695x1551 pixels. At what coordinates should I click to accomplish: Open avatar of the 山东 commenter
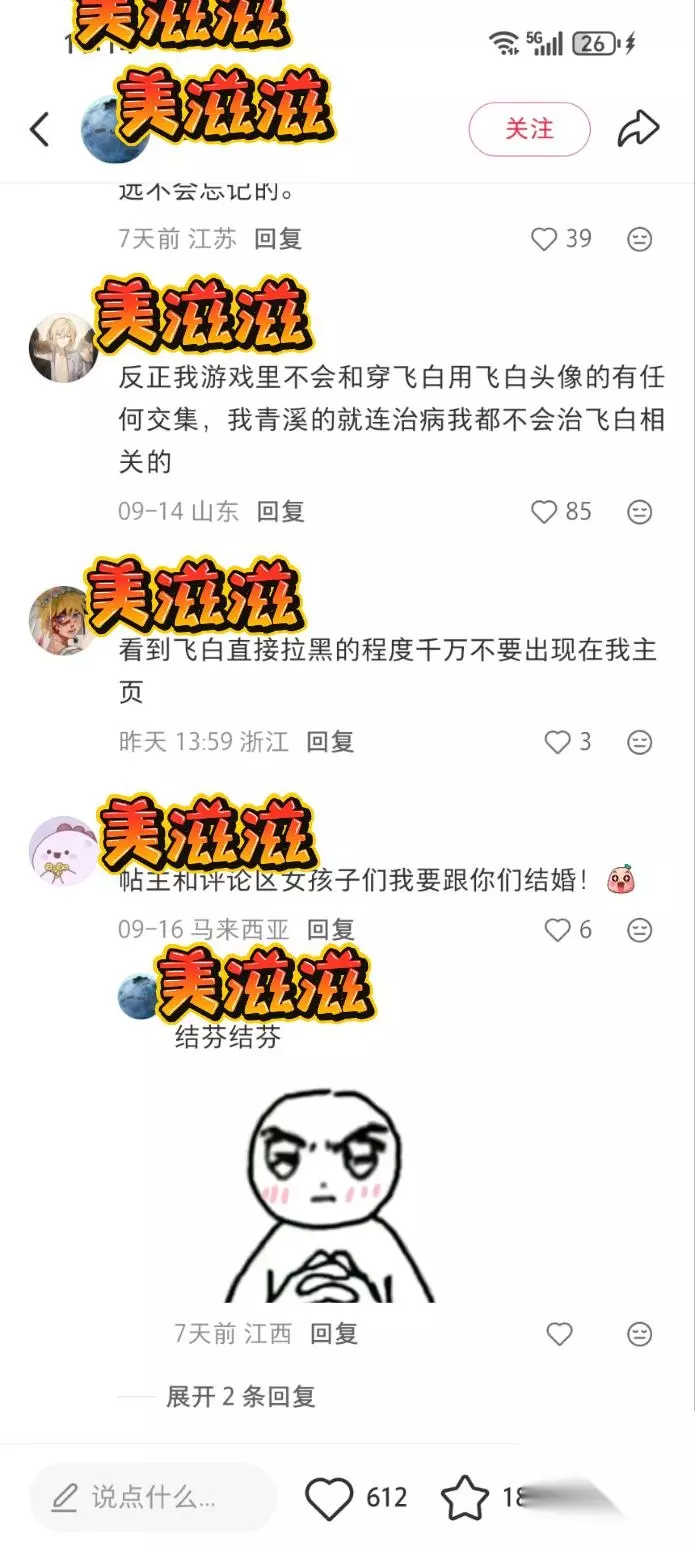tap(64, 348)
